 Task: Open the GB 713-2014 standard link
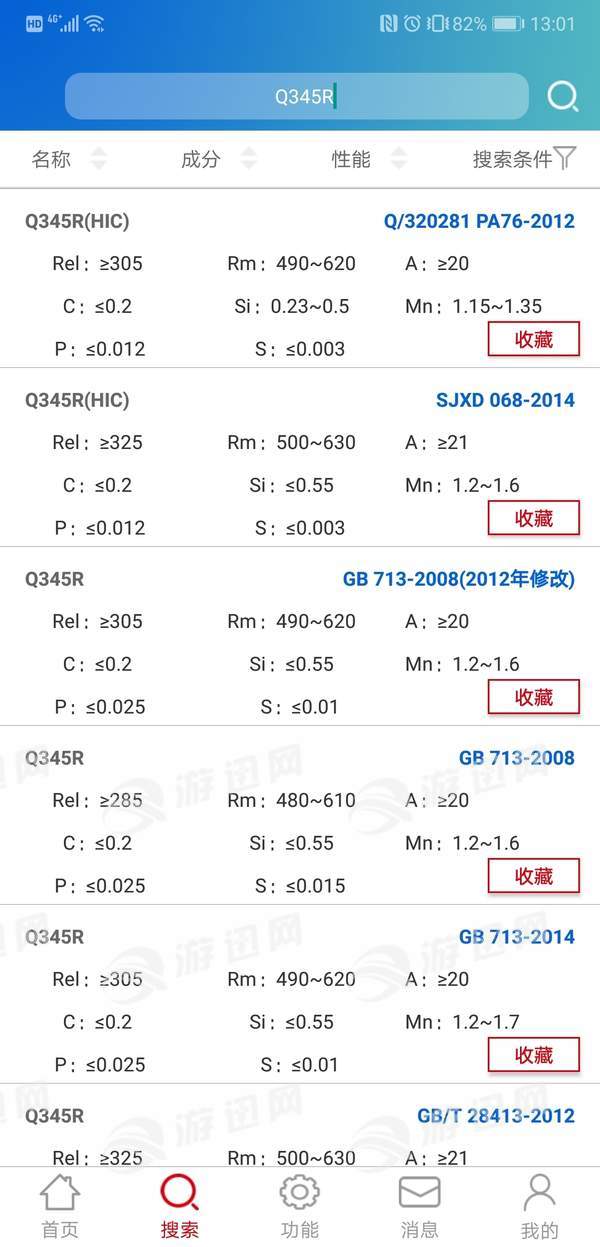click(516, 937)
